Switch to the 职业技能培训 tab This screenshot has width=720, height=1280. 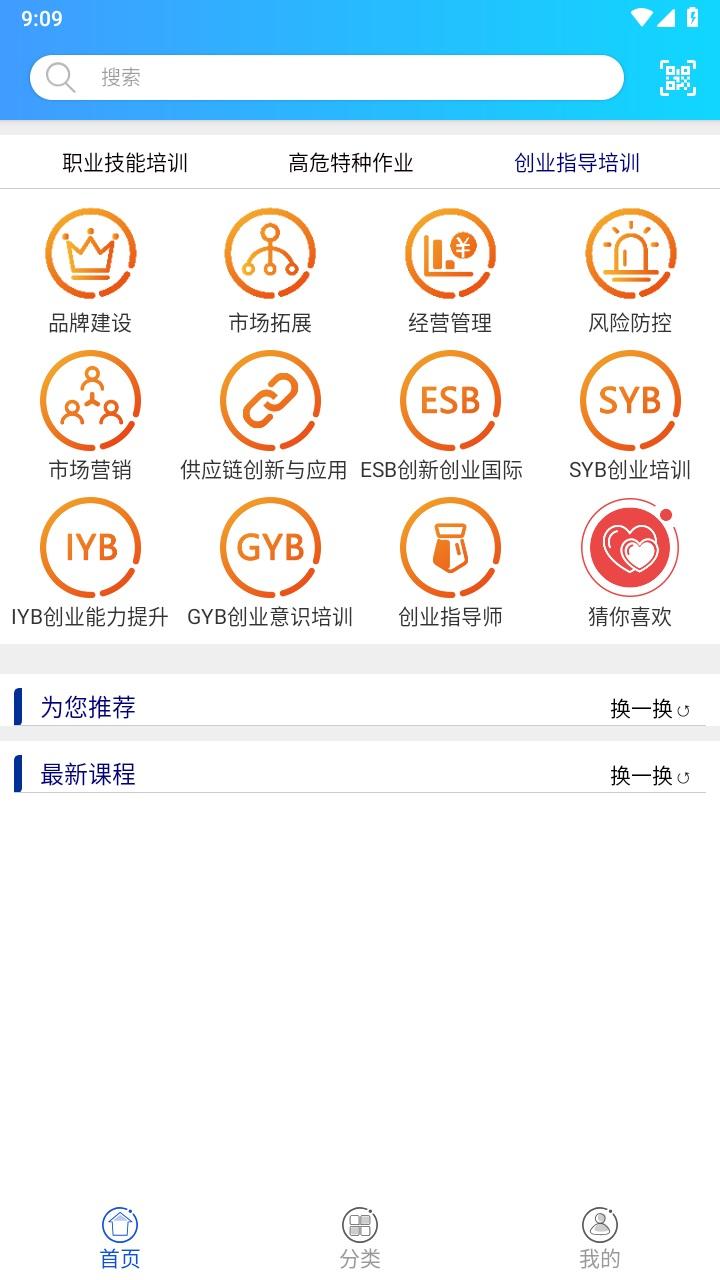(125, 163)
